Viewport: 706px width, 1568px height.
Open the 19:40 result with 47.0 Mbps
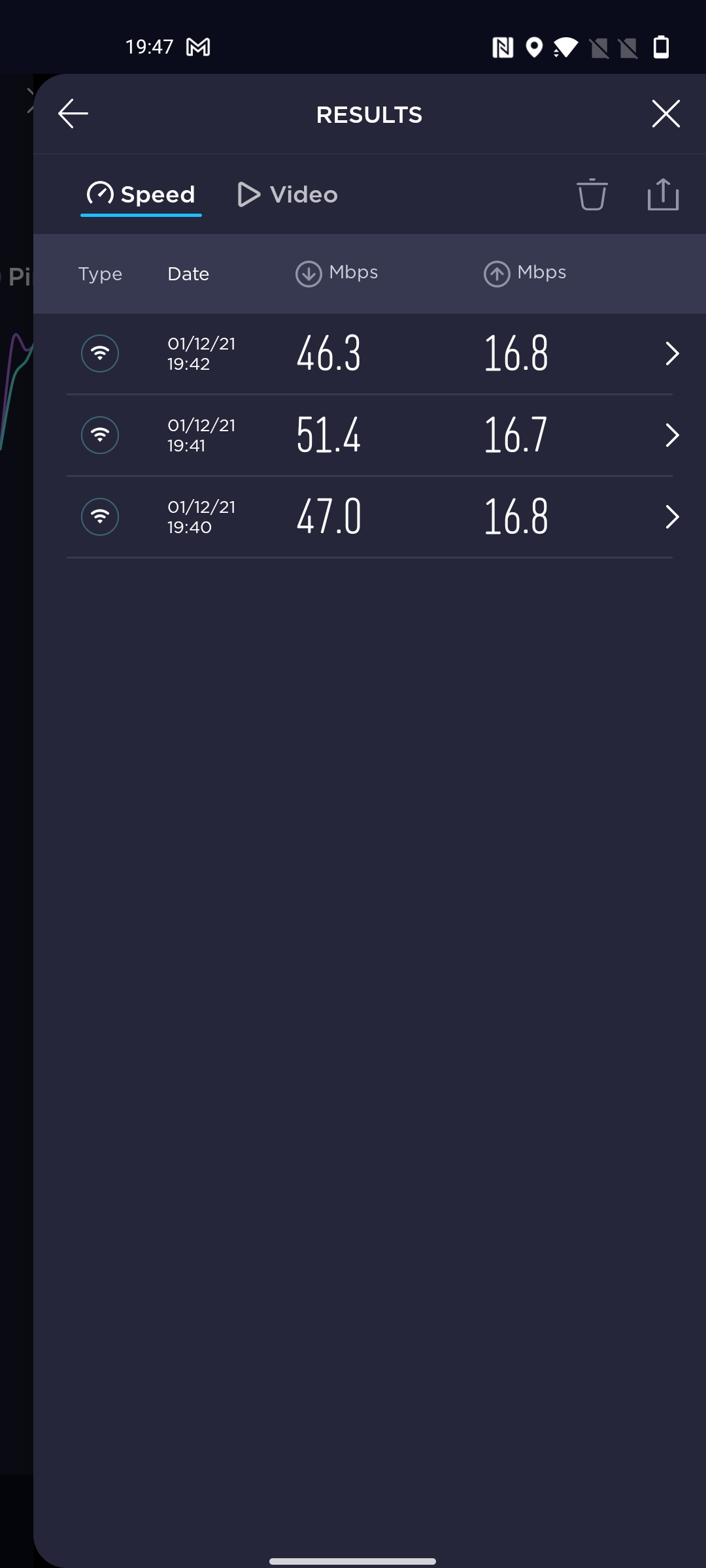(x=369, y=517)
